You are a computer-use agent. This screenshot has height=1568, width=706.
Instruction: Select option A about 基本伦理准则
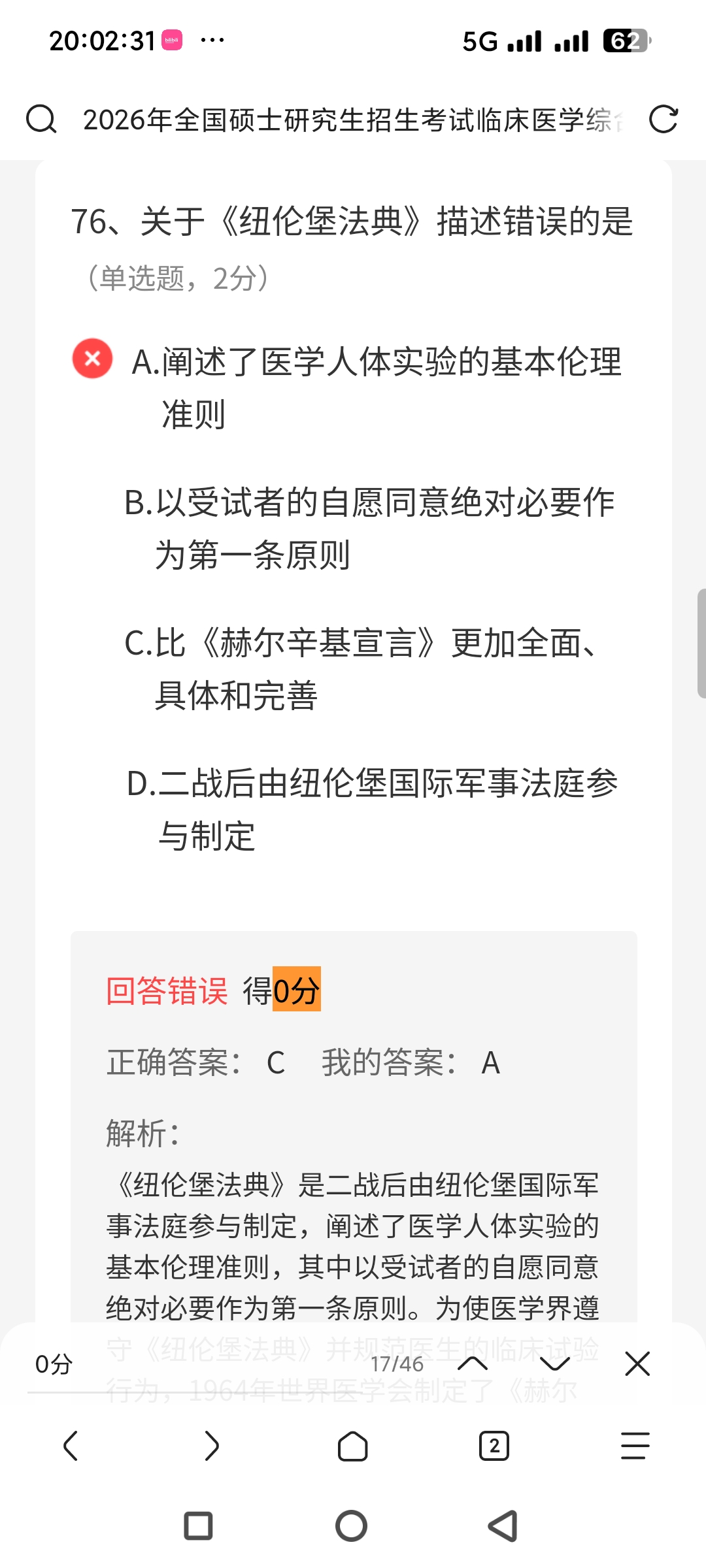point(376,387)
